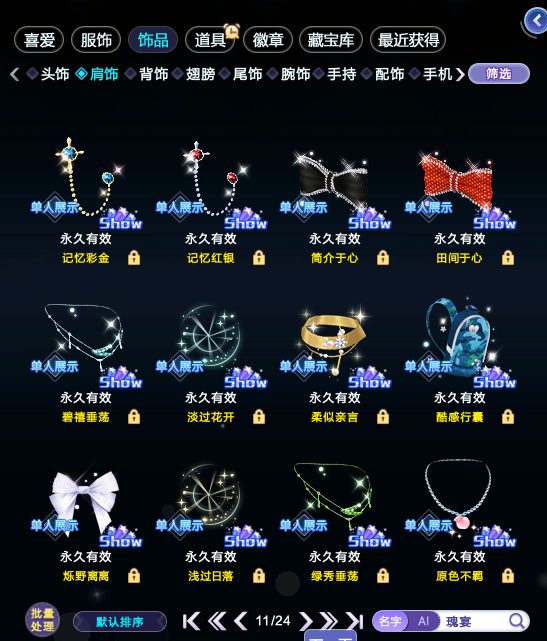Open the 最近获得 tab
The height and width of the screenshot is (641, 547).
(408, 40)
